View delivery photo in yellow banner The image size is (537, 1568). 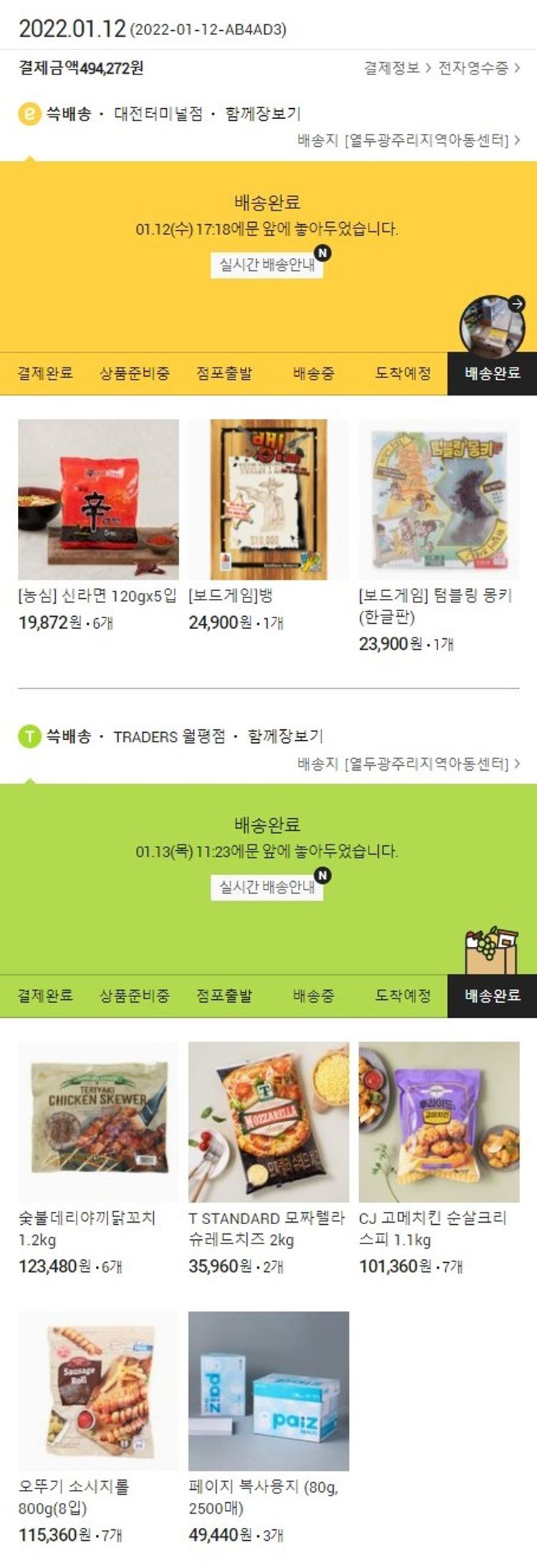click(493, 327)
